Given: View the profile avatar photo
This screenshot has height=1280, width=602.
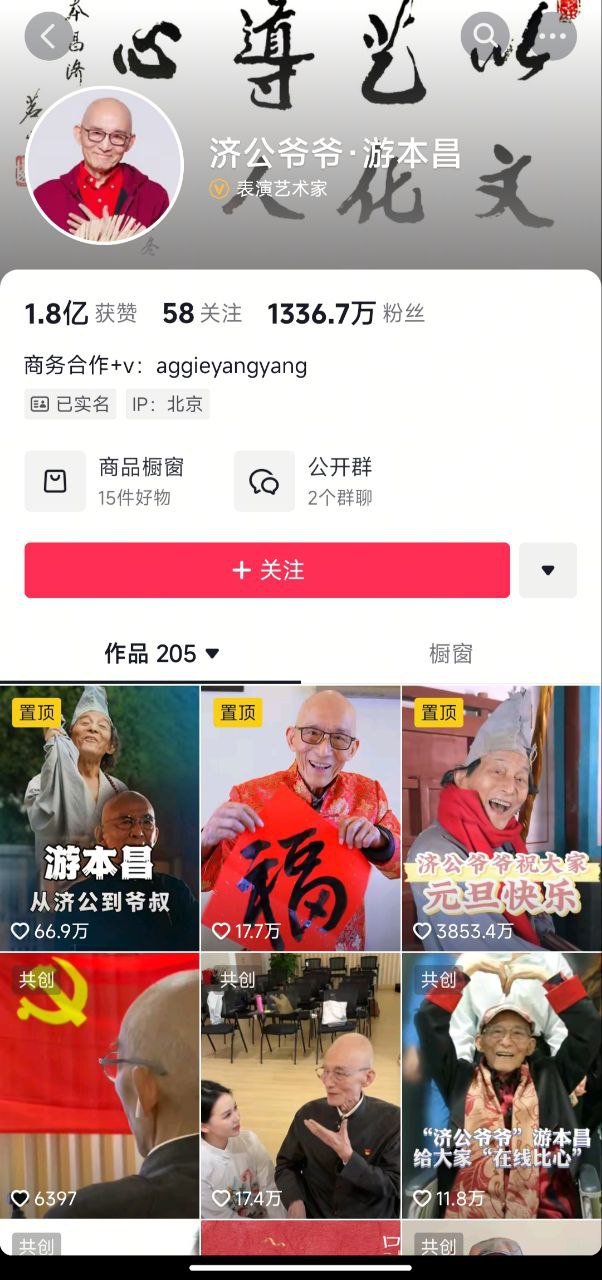Looking at the screenshot, I should click(x=105, y=165).
